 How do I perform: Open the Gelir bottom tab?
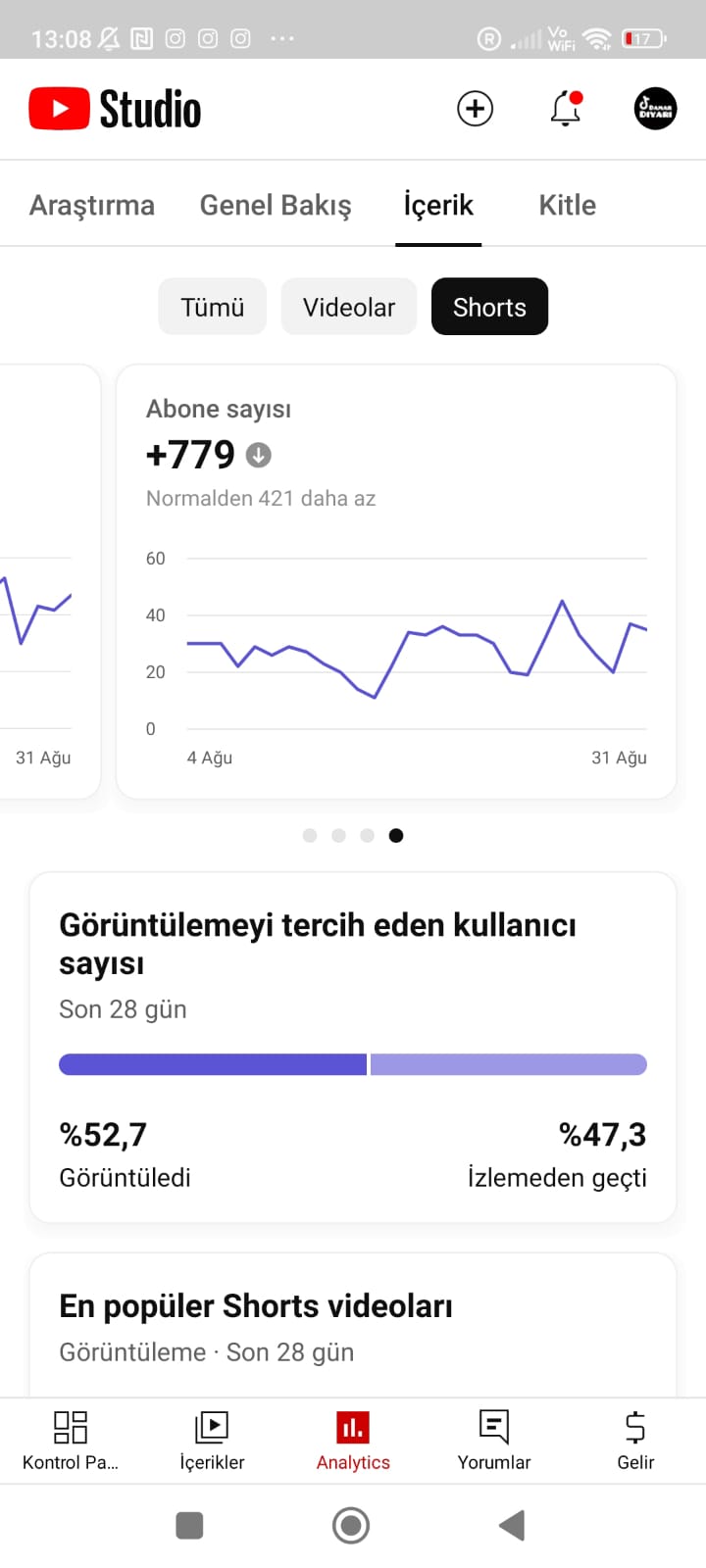tap(635, 1441)
